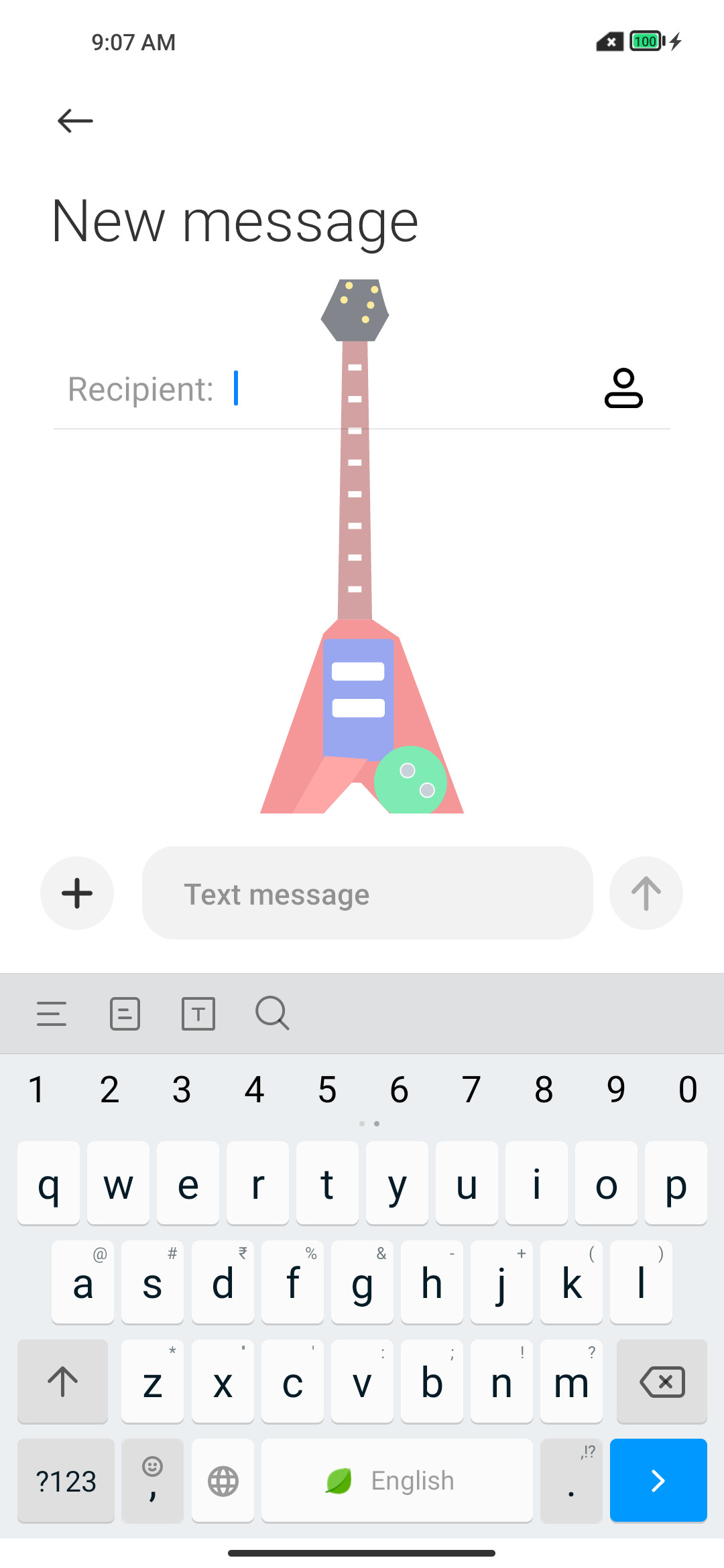Enter text in the Text message box
Image resolution: width=724 pixels, height=1568 pixels.
[x=367, y=893]
